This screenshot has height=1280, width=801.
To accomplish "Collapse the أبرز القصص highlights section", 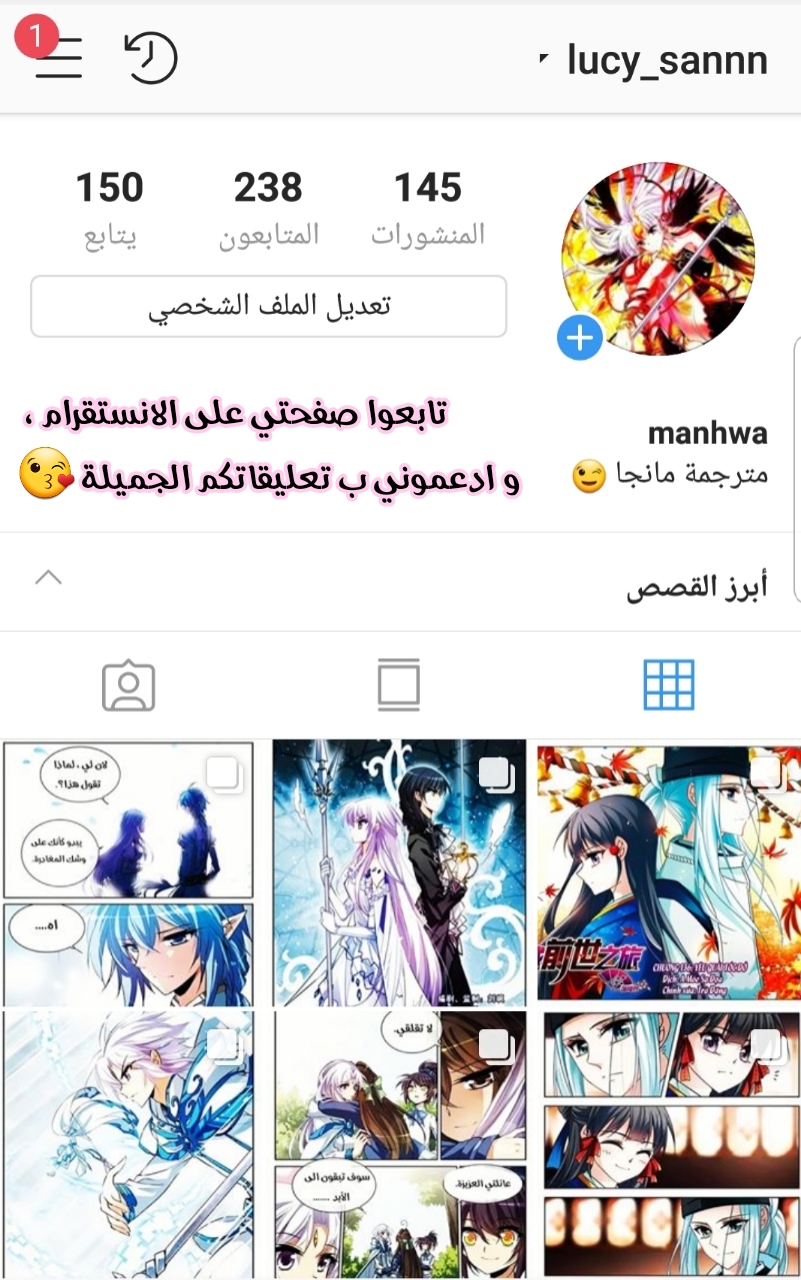I will (x=48, y=578).
